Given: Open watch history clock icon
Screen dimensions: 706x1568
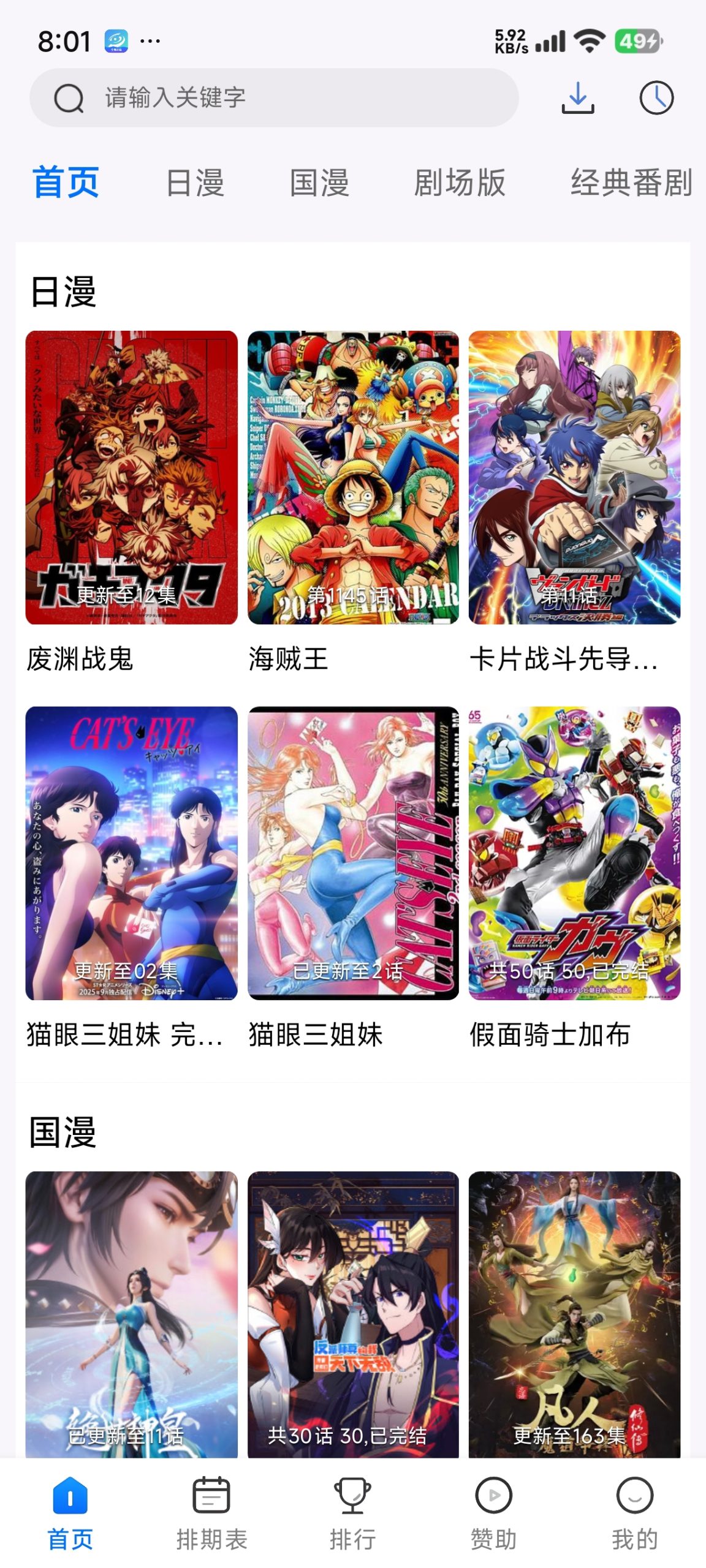Looking at the screenshot, I should coord(656,98).
